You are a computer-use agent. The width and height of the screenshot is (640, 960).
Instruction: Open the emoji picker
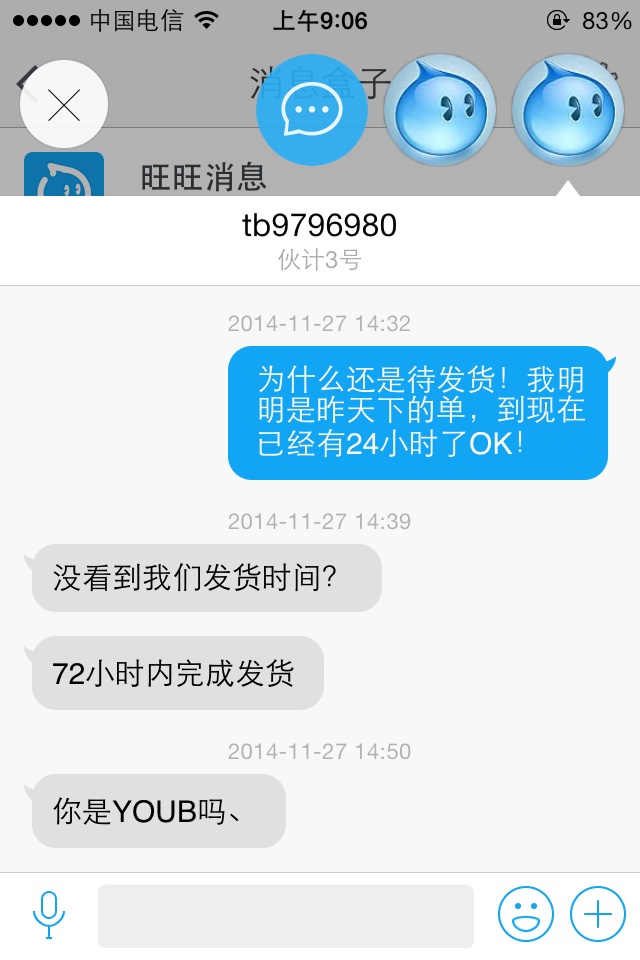(x=526, y=915)
